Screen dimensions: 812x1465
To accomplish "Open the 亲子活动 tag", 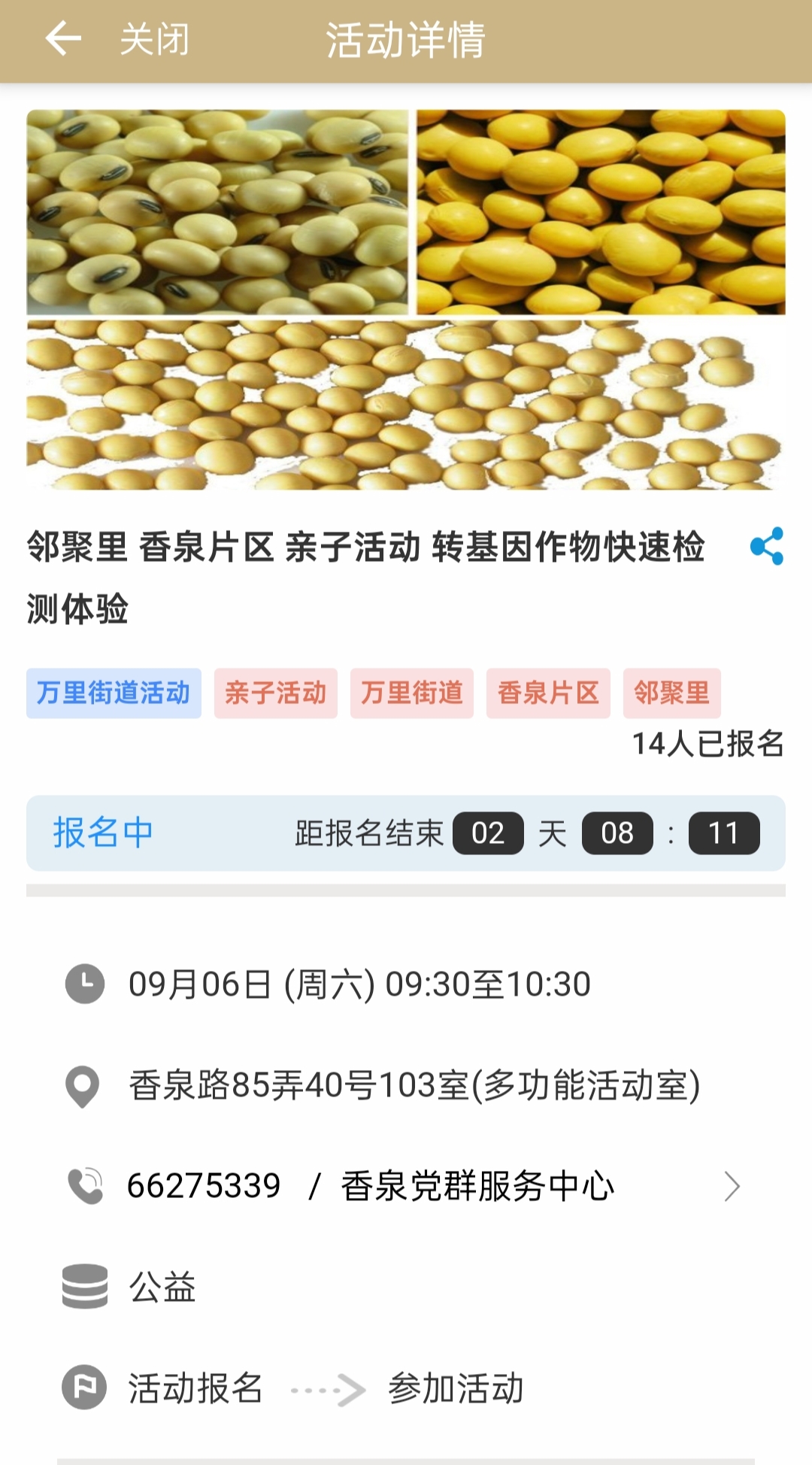I will click(x=275, y=693).
